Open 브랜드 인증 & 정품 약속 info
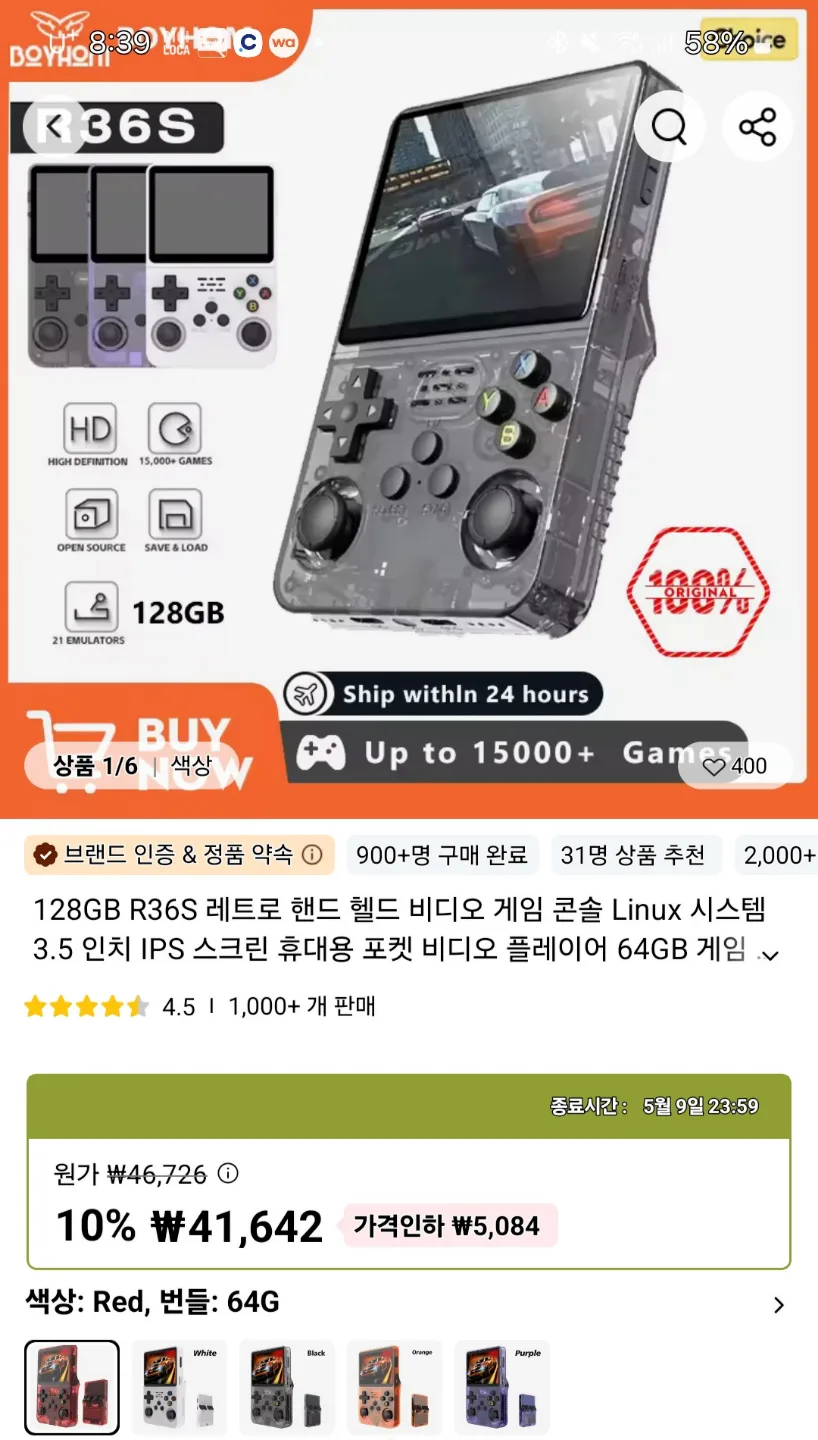Screen dimensions: 818x1440 click(312, 855)
